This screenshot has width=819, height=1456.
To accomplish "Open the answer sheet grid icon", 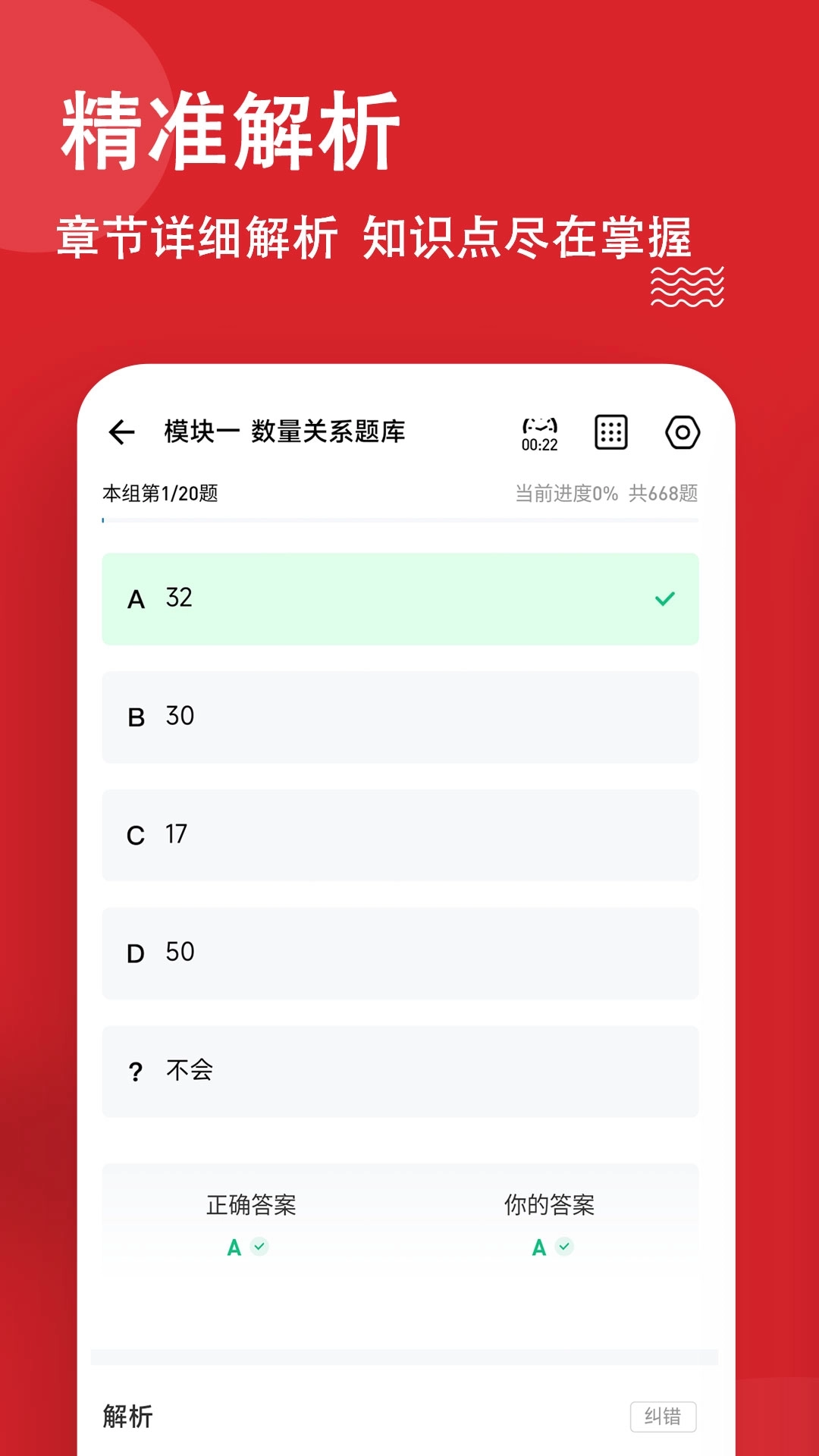I will pyautogui.click(x=612, y=432).
